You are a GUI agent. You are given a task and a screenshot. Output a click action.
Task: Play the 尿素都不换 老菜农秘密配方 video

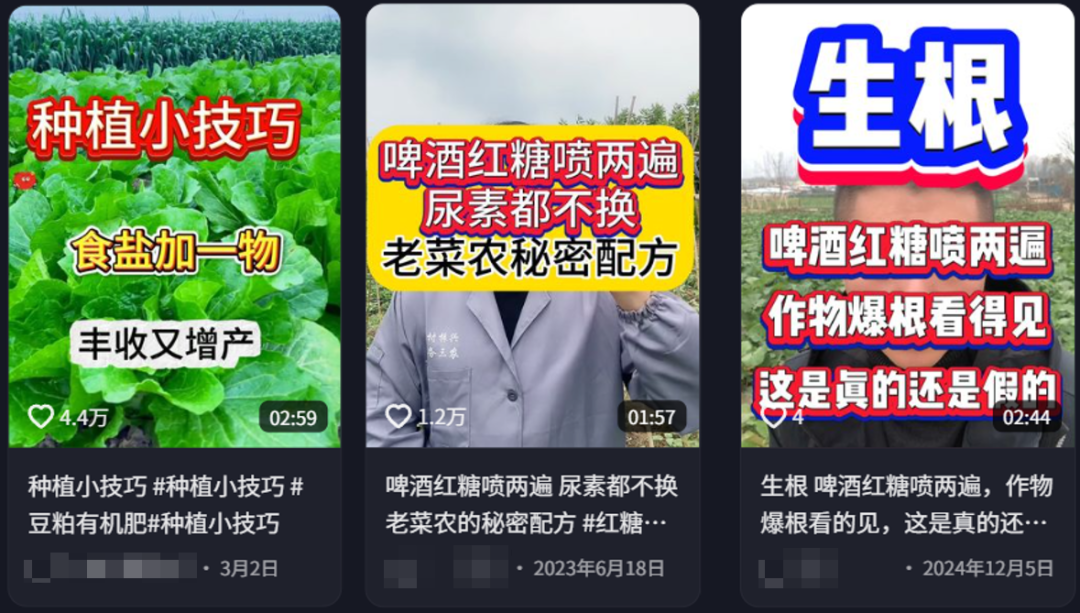pos(532,226)
